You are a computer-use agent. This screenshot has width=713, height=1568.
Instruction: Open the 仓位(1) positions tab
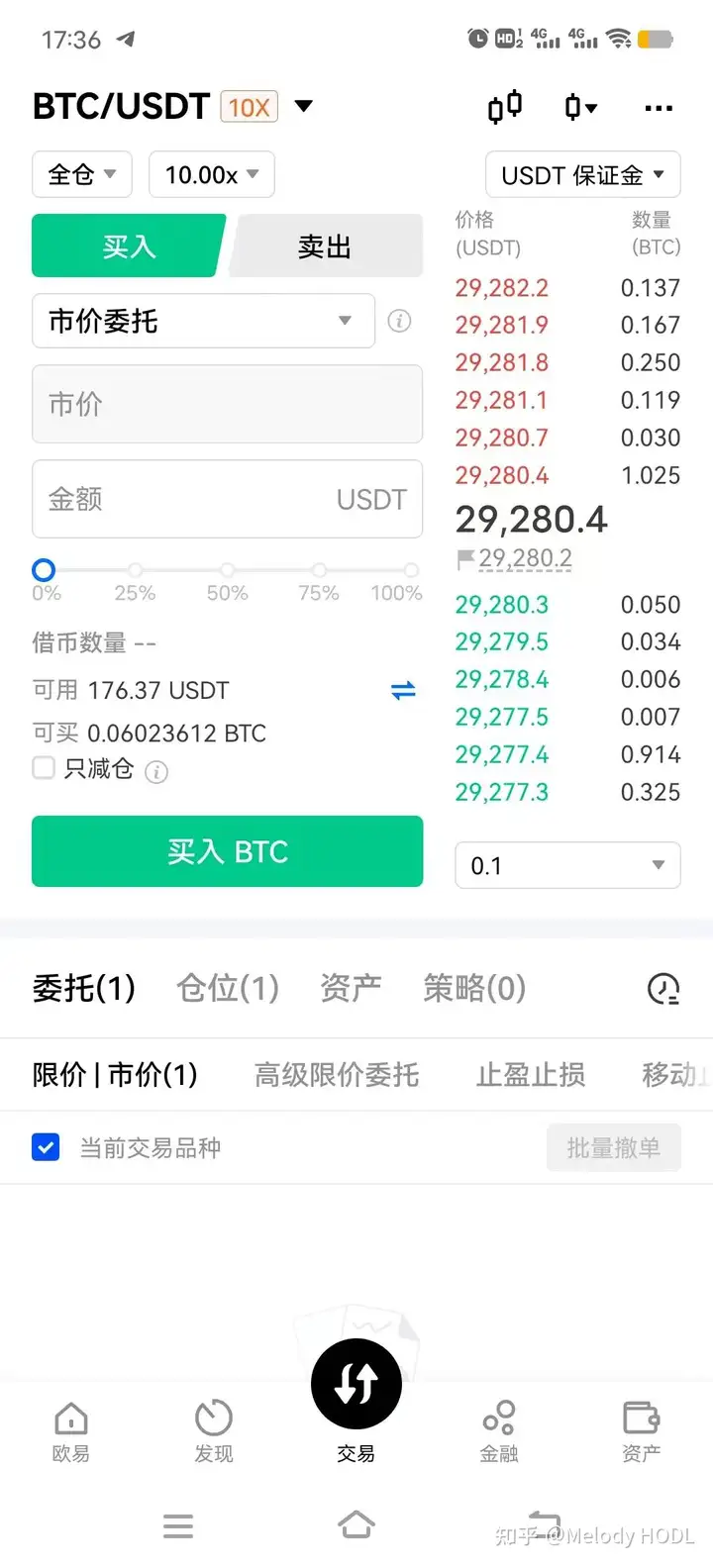pyautogui.click(x=227, y=988)
